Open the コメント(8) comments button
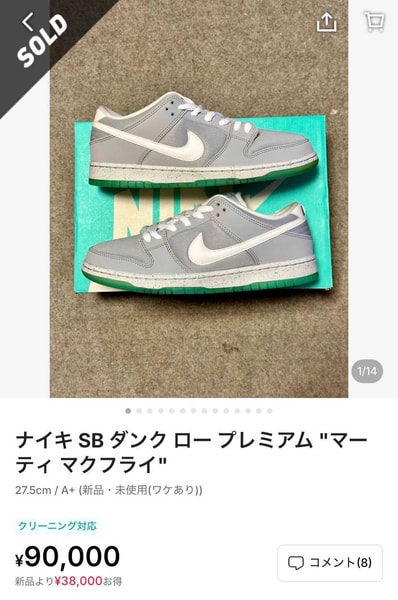398x600 pixels. pyautogui.click(x=330, y=563)
